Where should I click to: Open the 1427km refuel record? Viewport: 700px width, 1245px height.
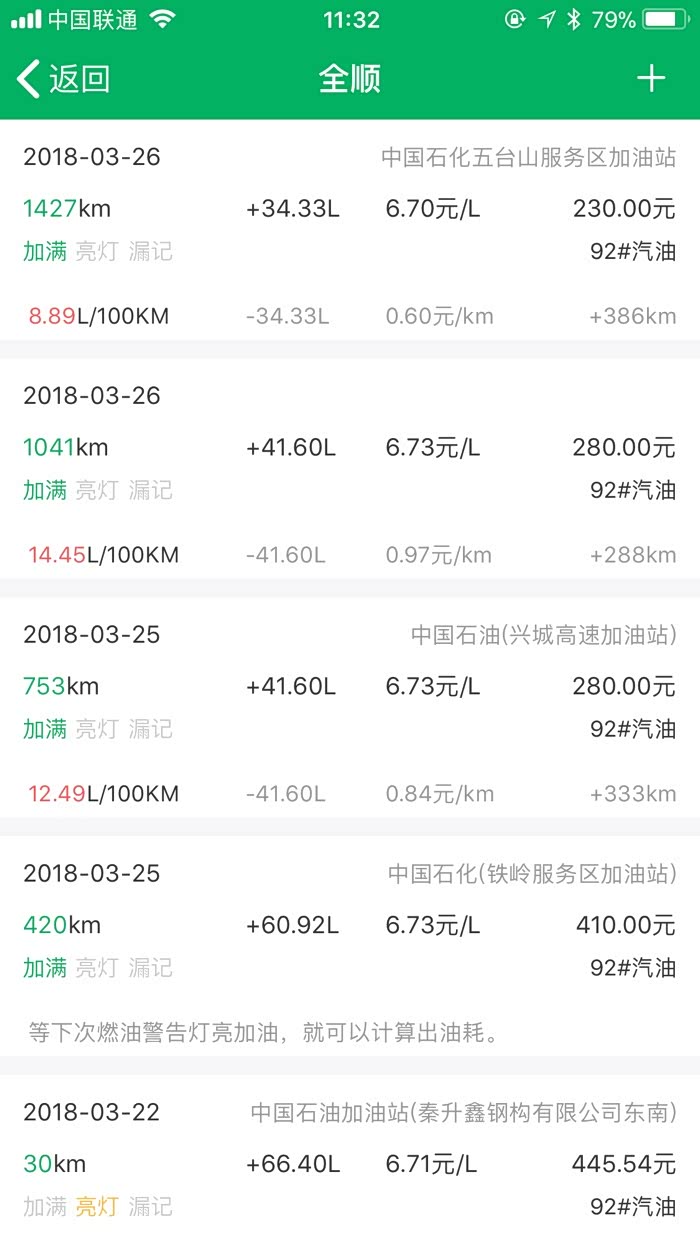[350, 230]
